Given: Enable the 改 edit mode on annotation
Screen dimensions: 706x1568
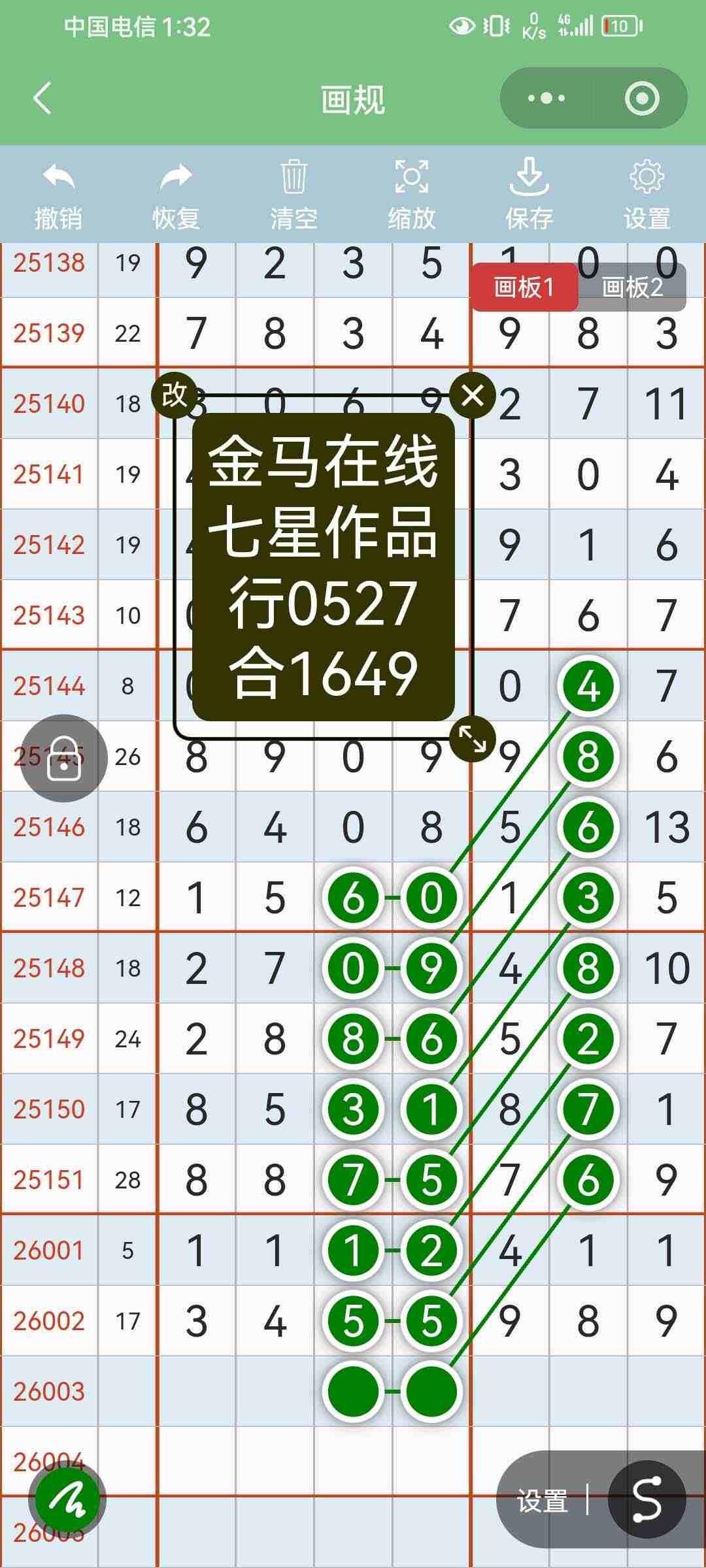Looking at the screenshot, I should click(176, 394).
